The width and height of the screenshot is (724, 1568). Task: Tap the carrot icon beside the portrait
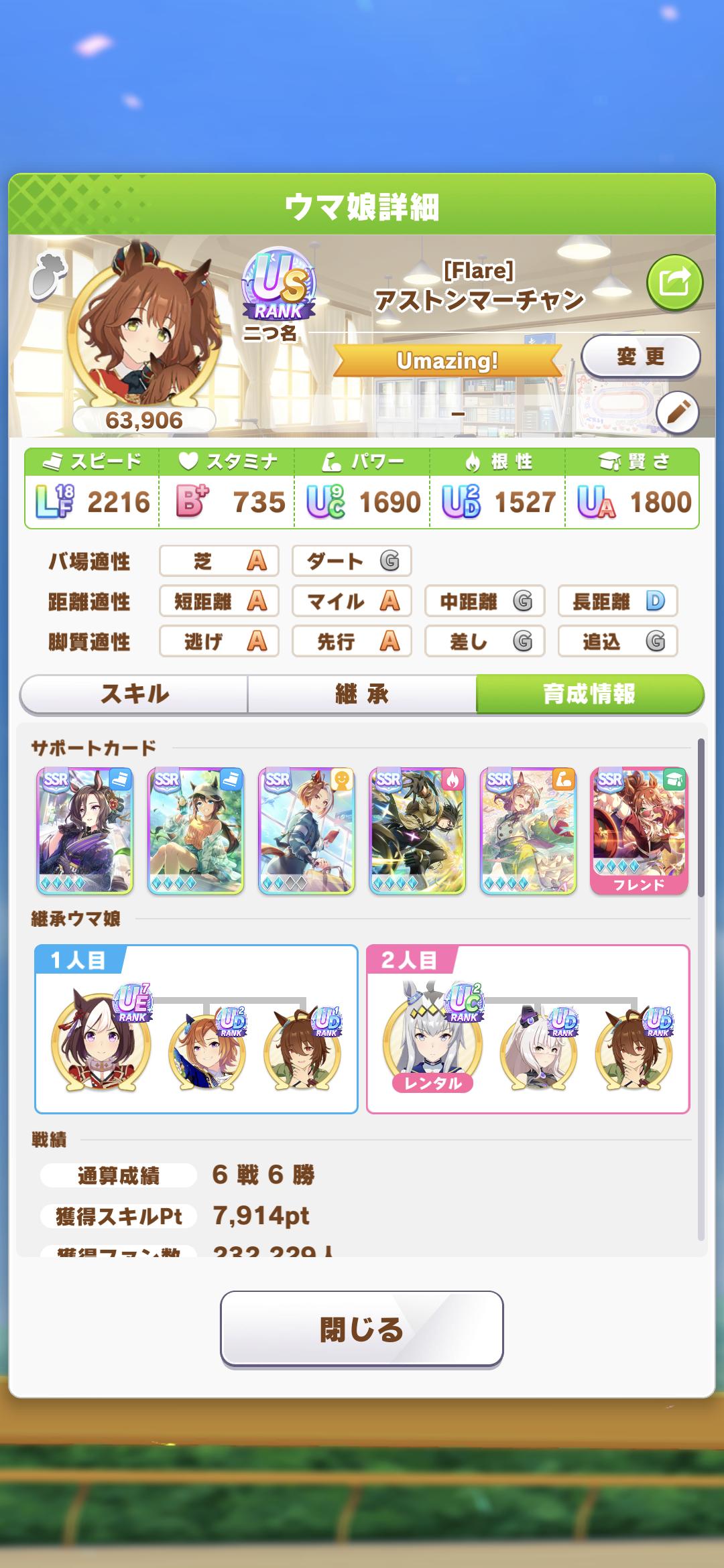(48, 275)
